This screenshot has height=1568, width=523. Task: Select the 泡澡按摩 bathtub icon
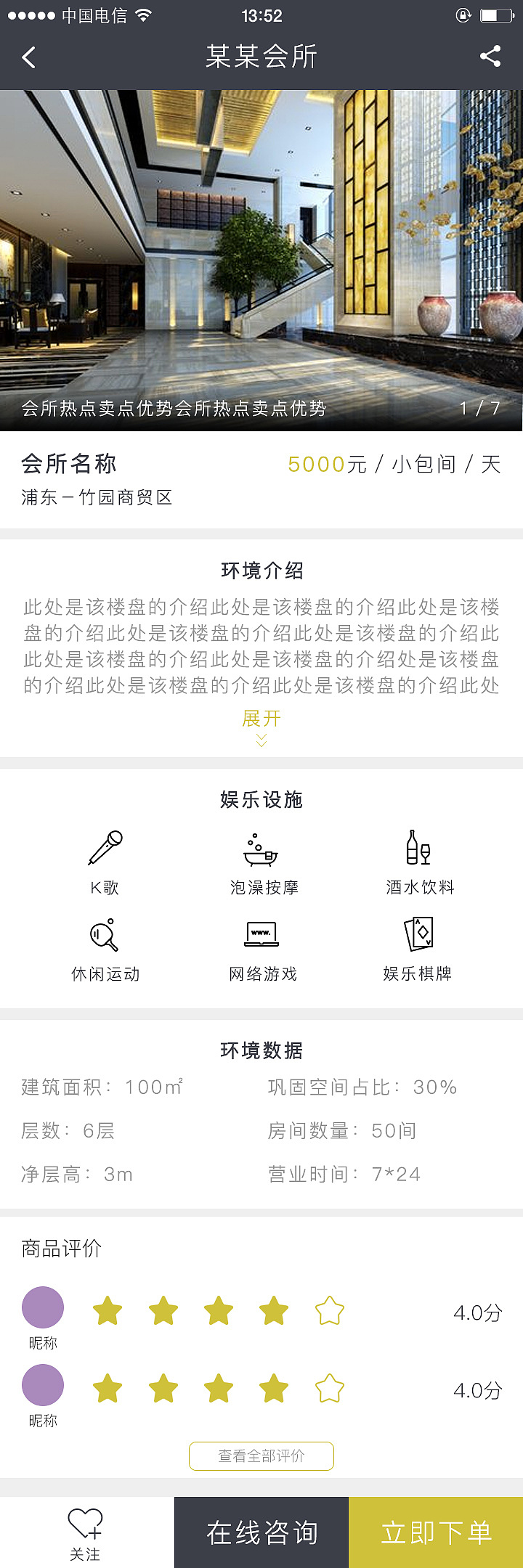[260, 849]
